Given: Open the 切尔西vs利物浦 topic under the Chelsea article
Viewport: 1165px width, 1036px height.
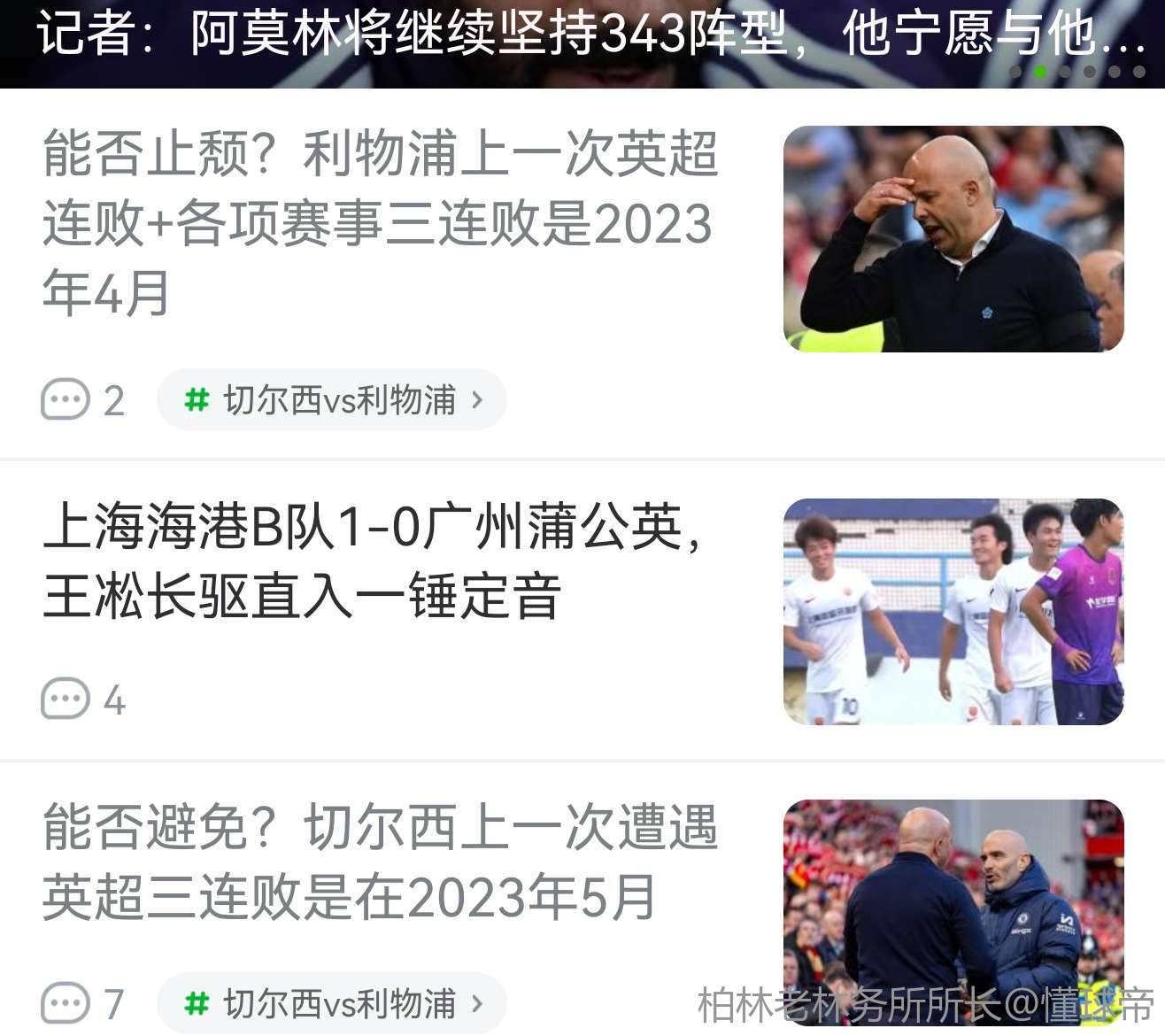Looking at the screenshot, I should tap(332, 1004).
